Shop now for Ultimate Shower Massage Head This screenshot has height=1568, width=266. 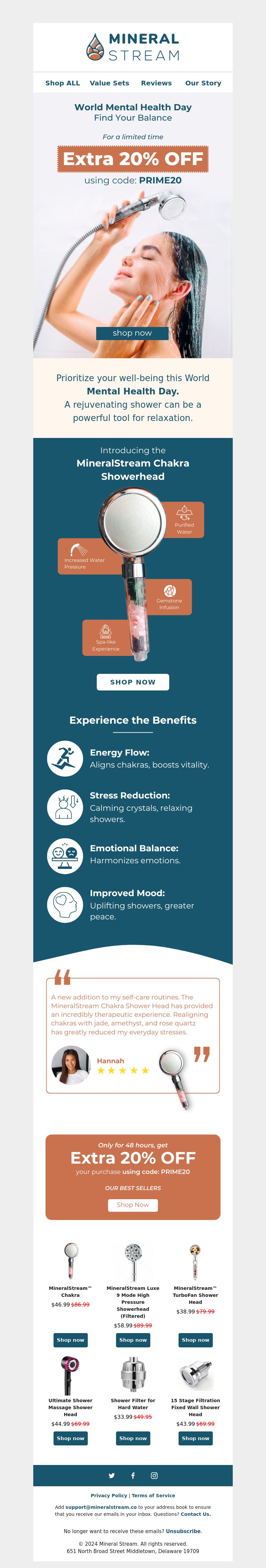(x=70, y=1438)
